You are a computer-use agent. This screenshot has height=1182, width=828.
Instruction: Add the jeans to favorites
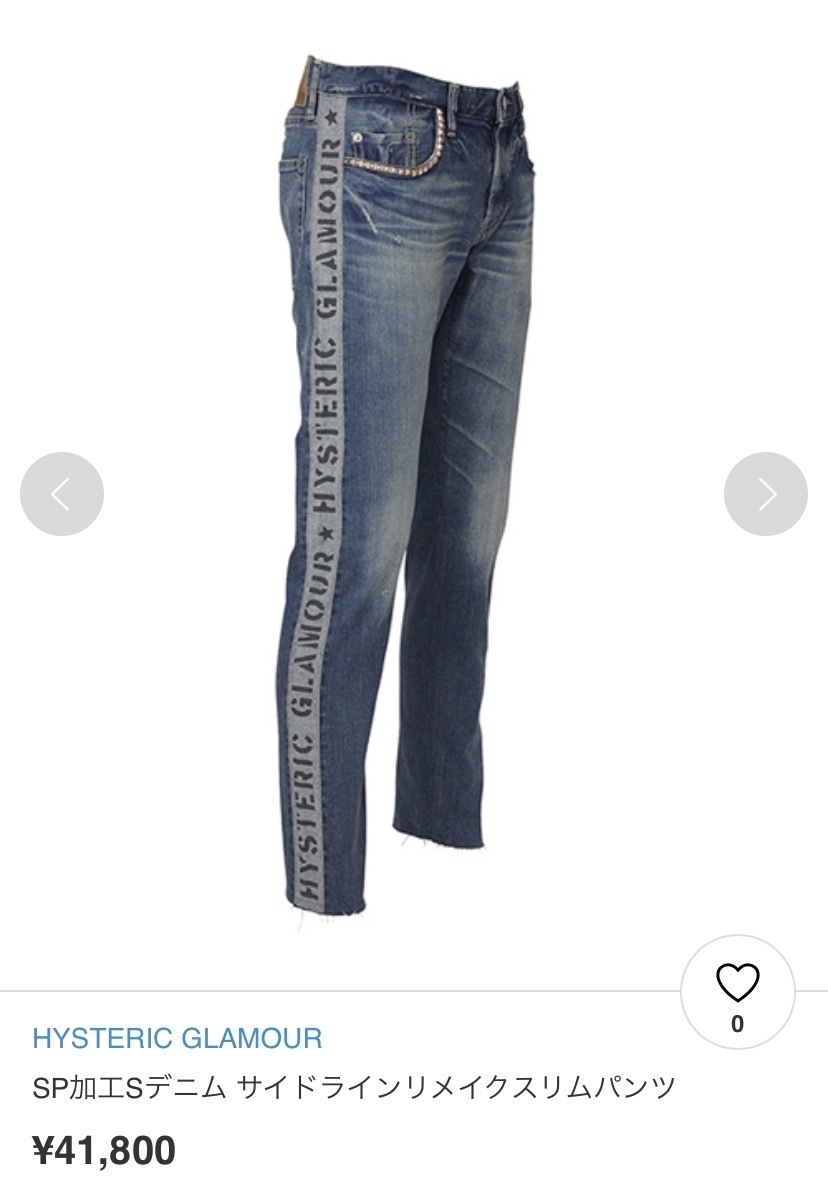tap(738, 985)
